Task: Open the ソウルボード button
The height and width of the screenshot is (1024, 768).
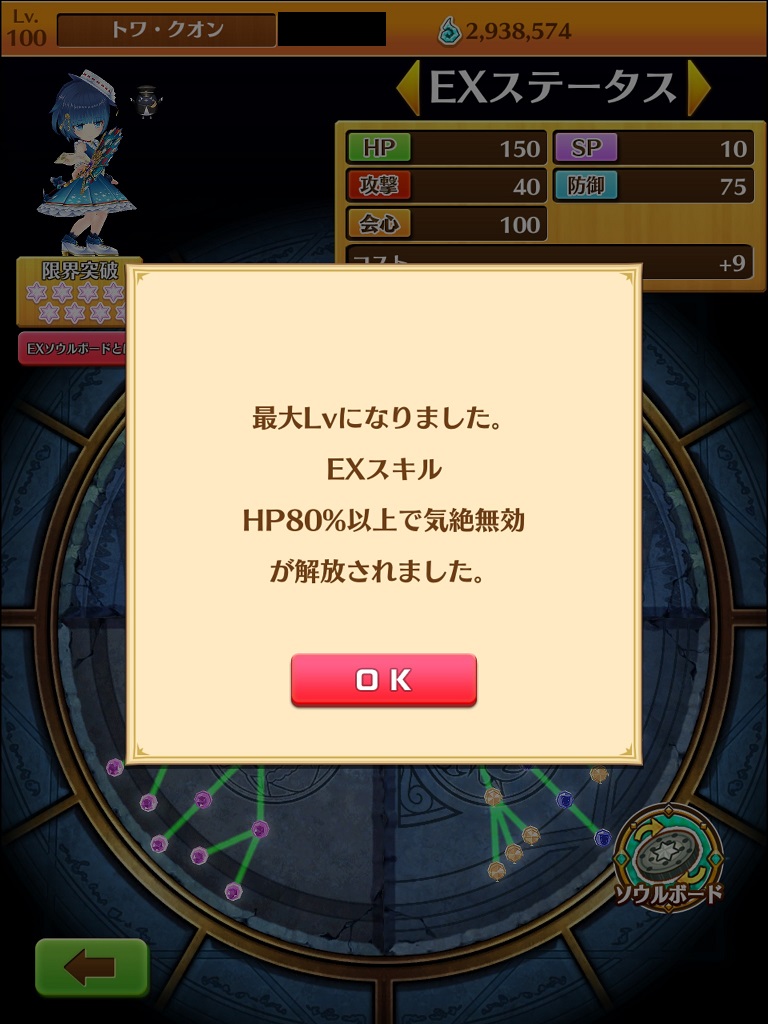Action: [670, 857]
